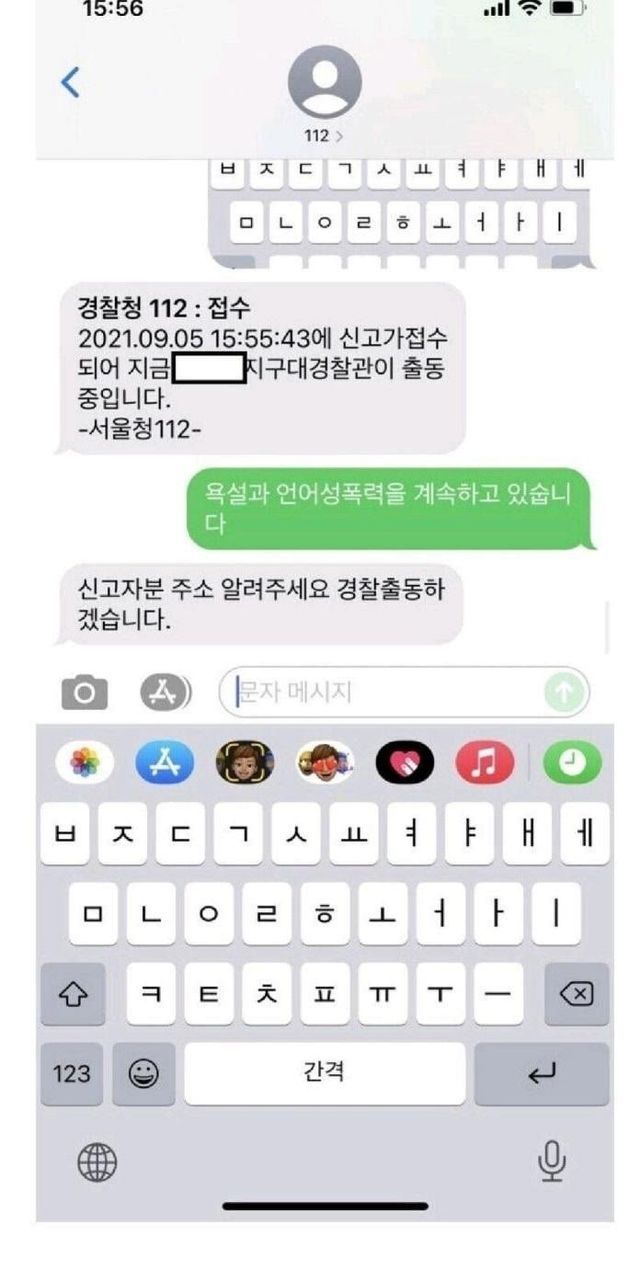Open the Music app in the app strip
The image size is (640, 1280).
[x=484, y=765]
